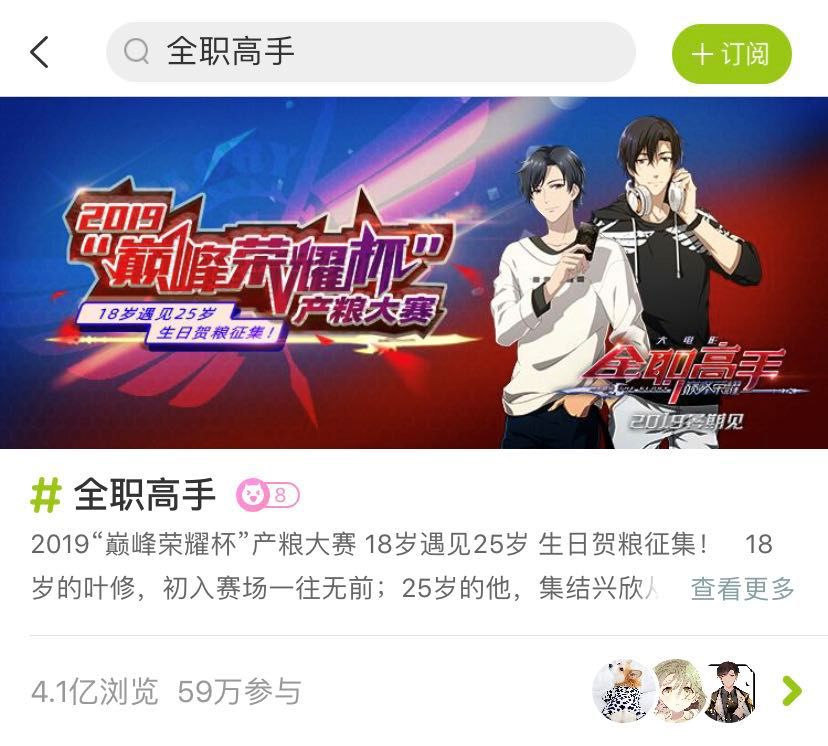Viewport: 828px width, 746px height.
Task: Open the 巅峰荣耀杯 banner
Action: (414, 272)
